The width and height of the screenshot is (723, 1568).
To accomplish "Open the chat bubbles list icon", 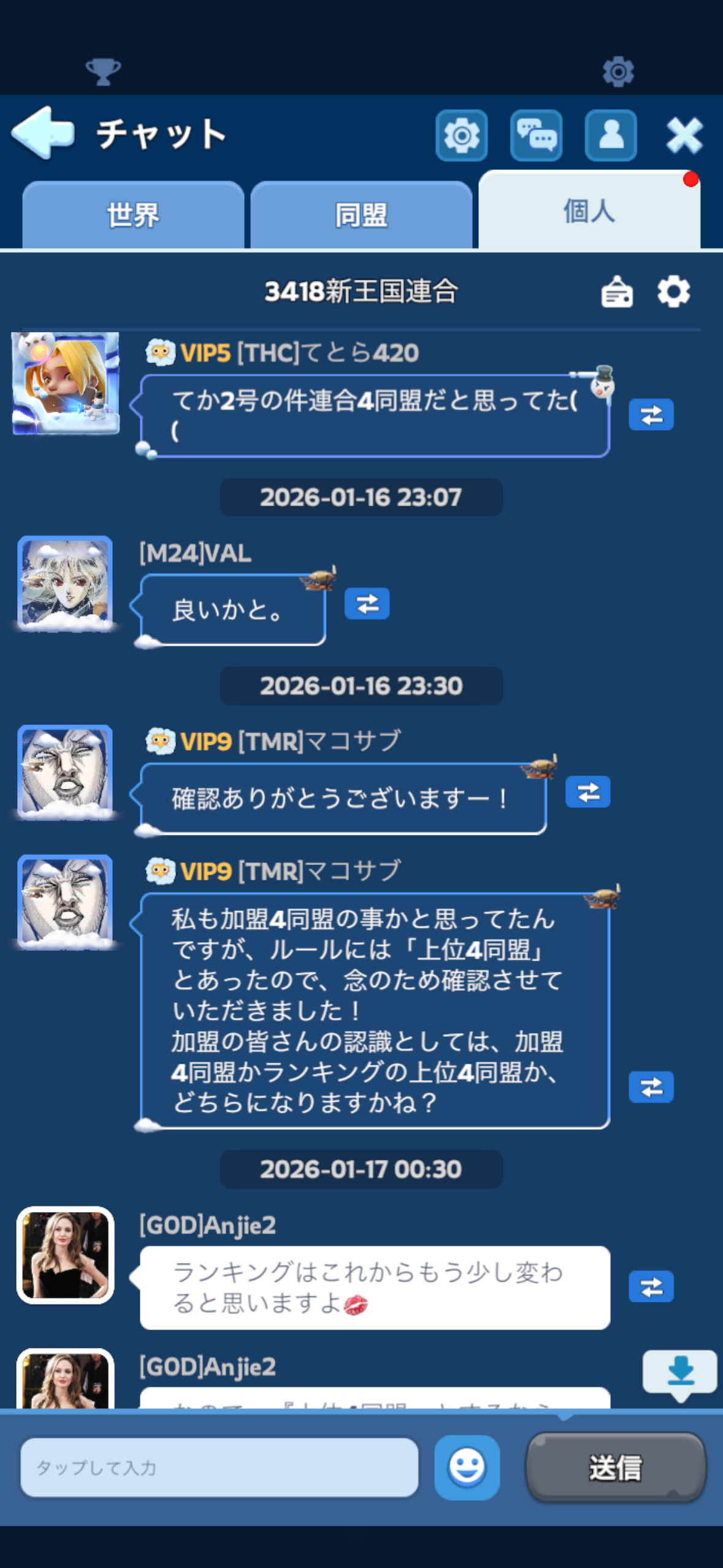I will (536, 136).
